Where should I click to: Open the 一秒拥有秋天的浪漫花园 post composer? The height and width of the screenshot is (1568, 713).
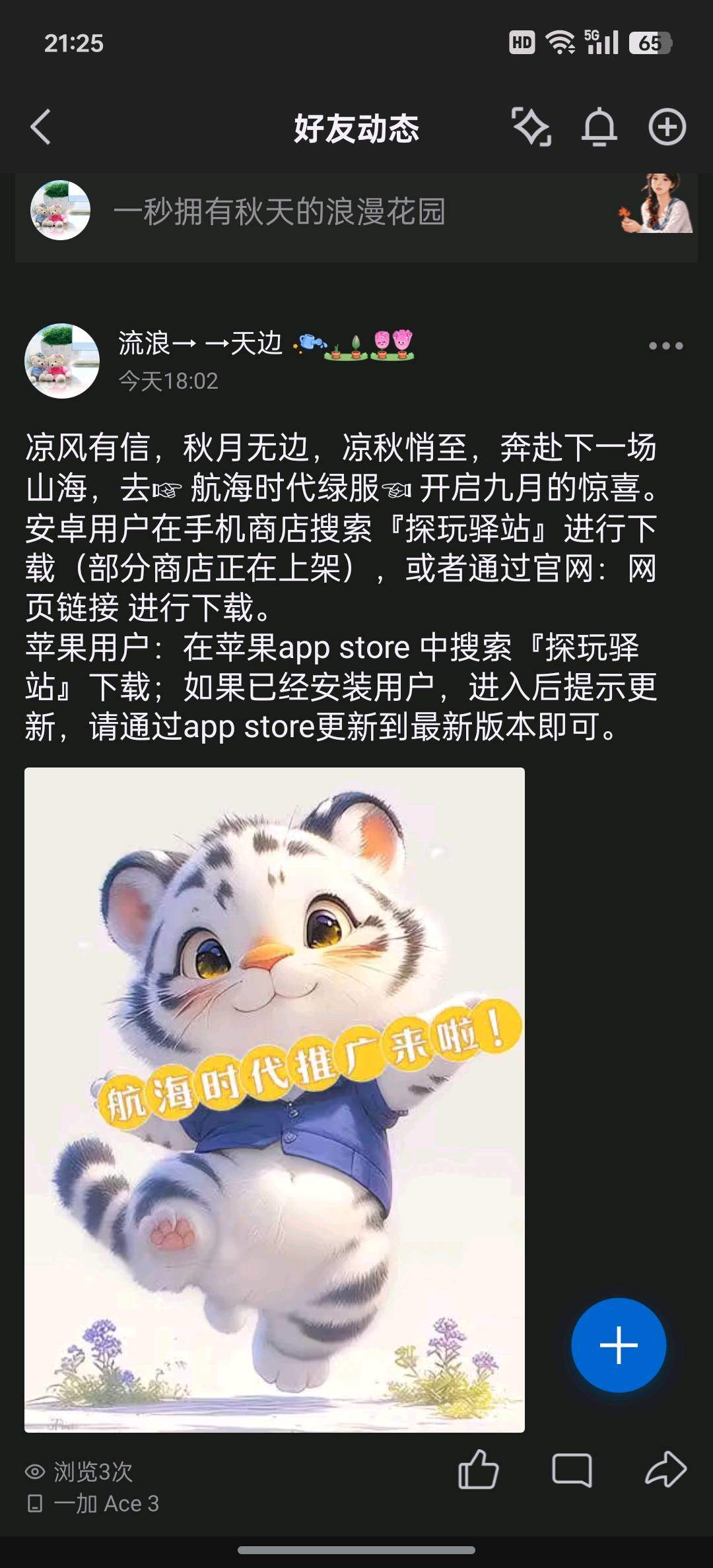(280, 212)
